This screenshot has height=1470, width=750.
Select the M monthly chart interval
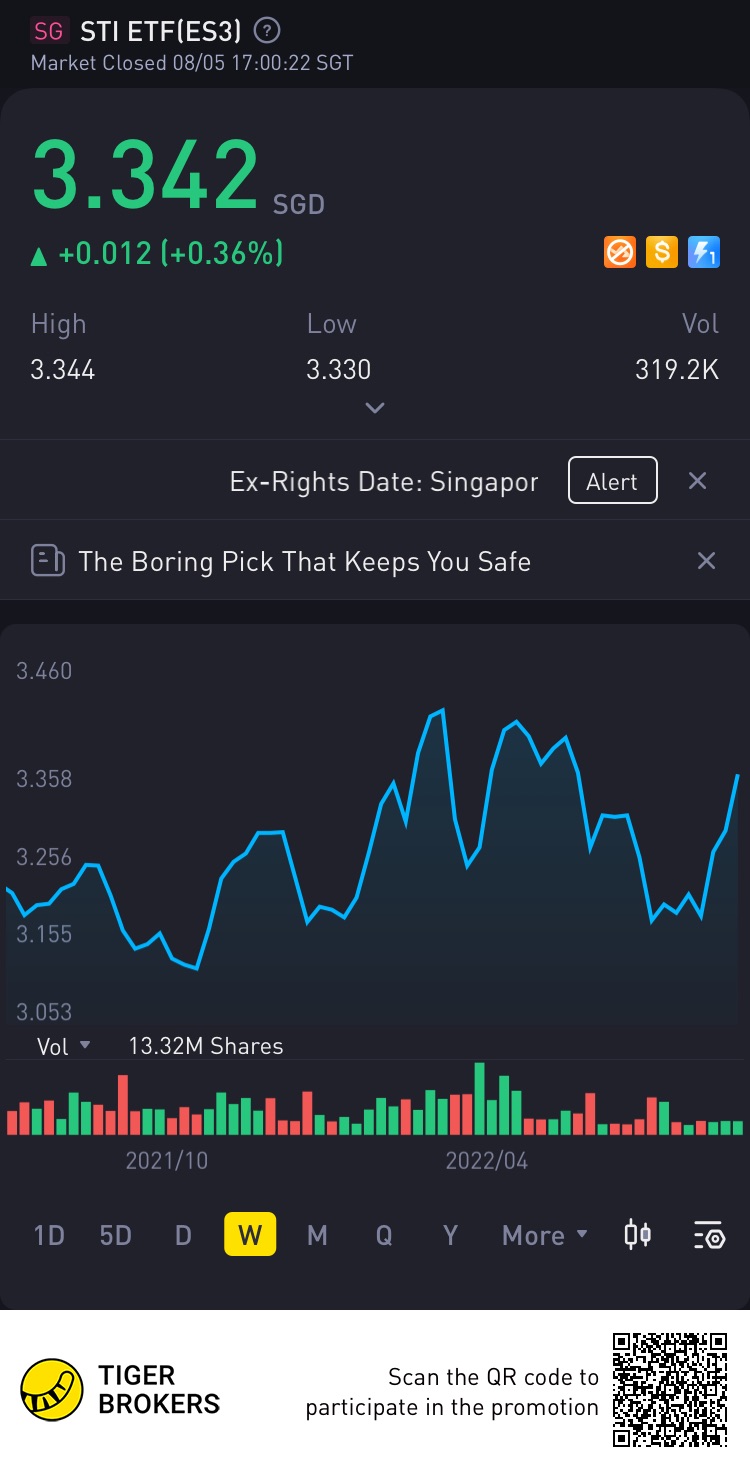pos(317,1235)
